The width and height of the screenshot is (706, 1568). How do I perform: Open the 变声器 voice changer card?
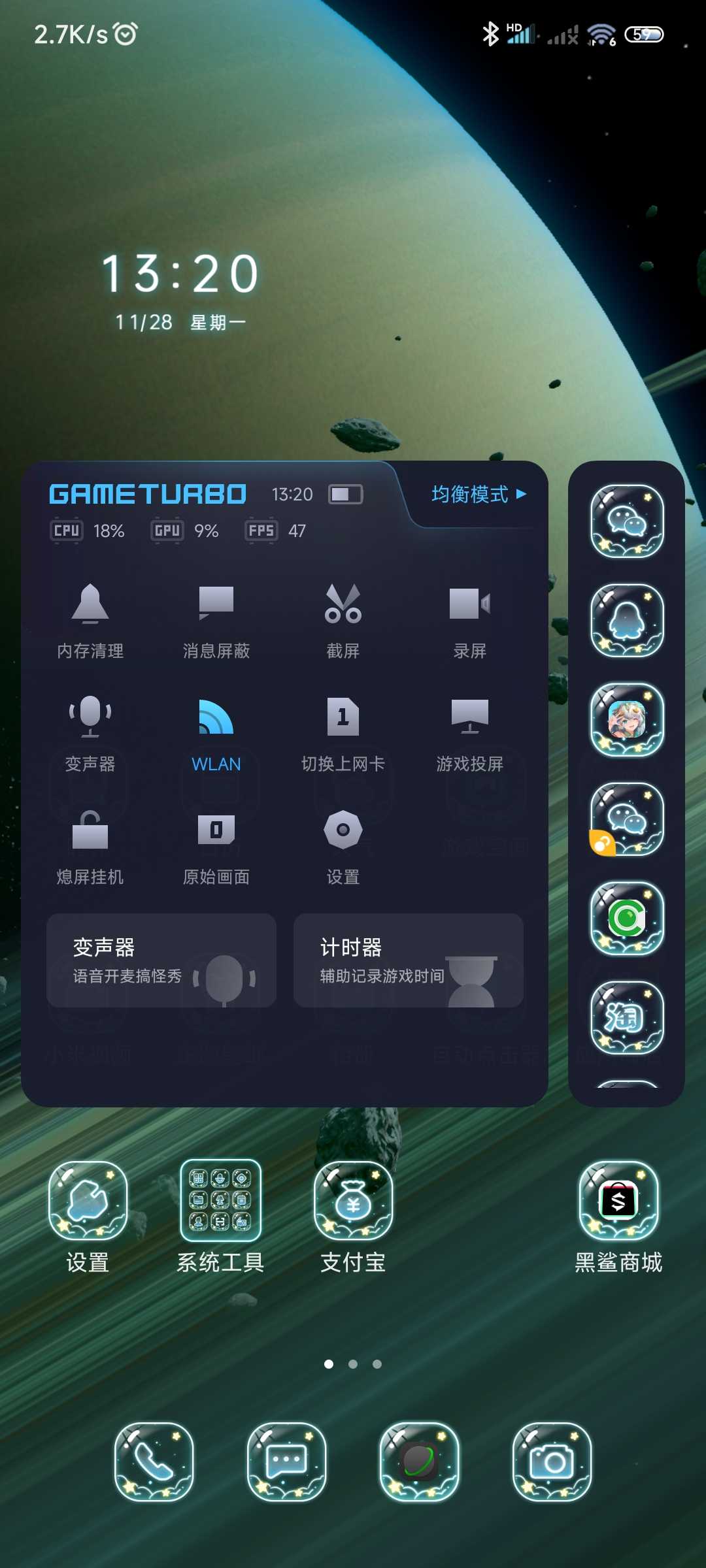(161, 960)
